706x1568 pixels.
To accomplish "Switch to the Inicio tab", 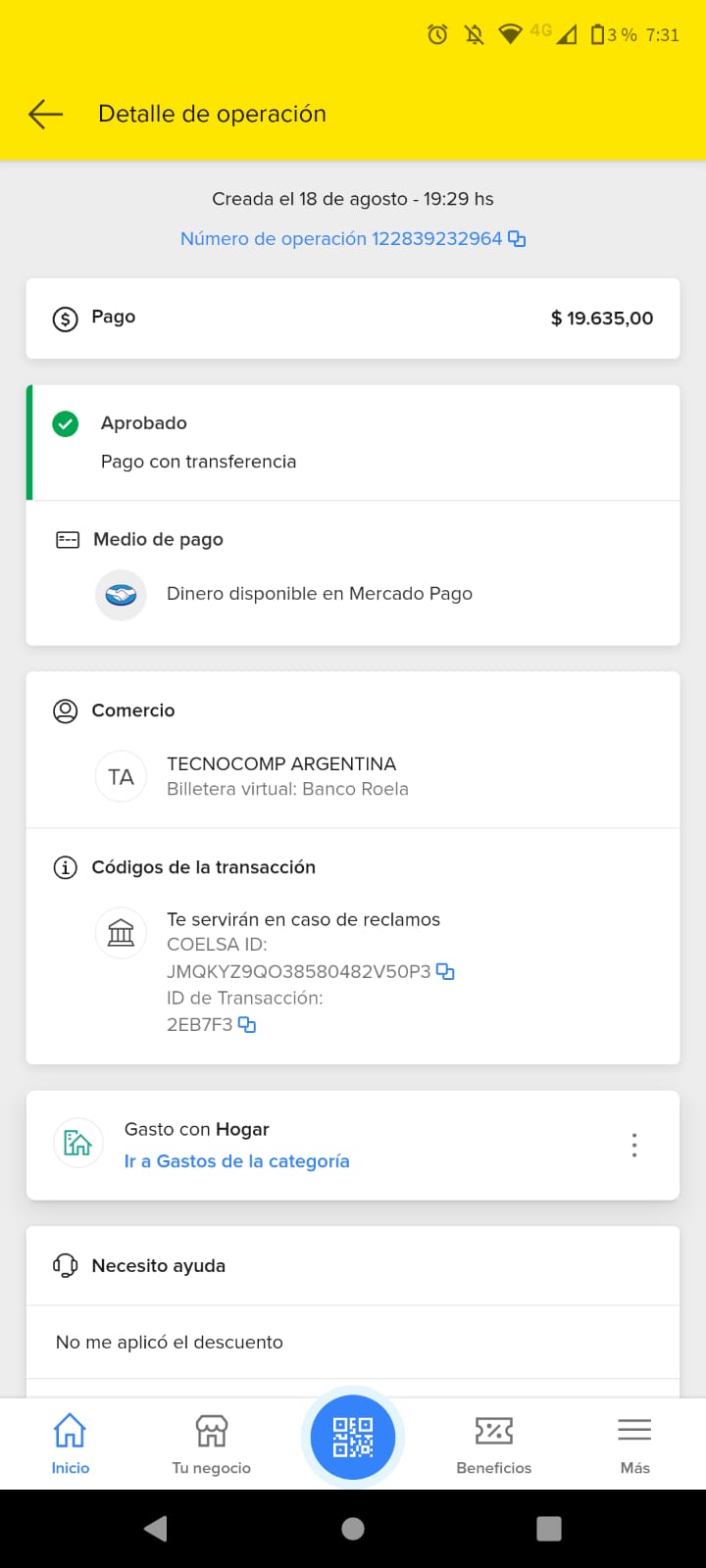I will (x=71, y=1443).
